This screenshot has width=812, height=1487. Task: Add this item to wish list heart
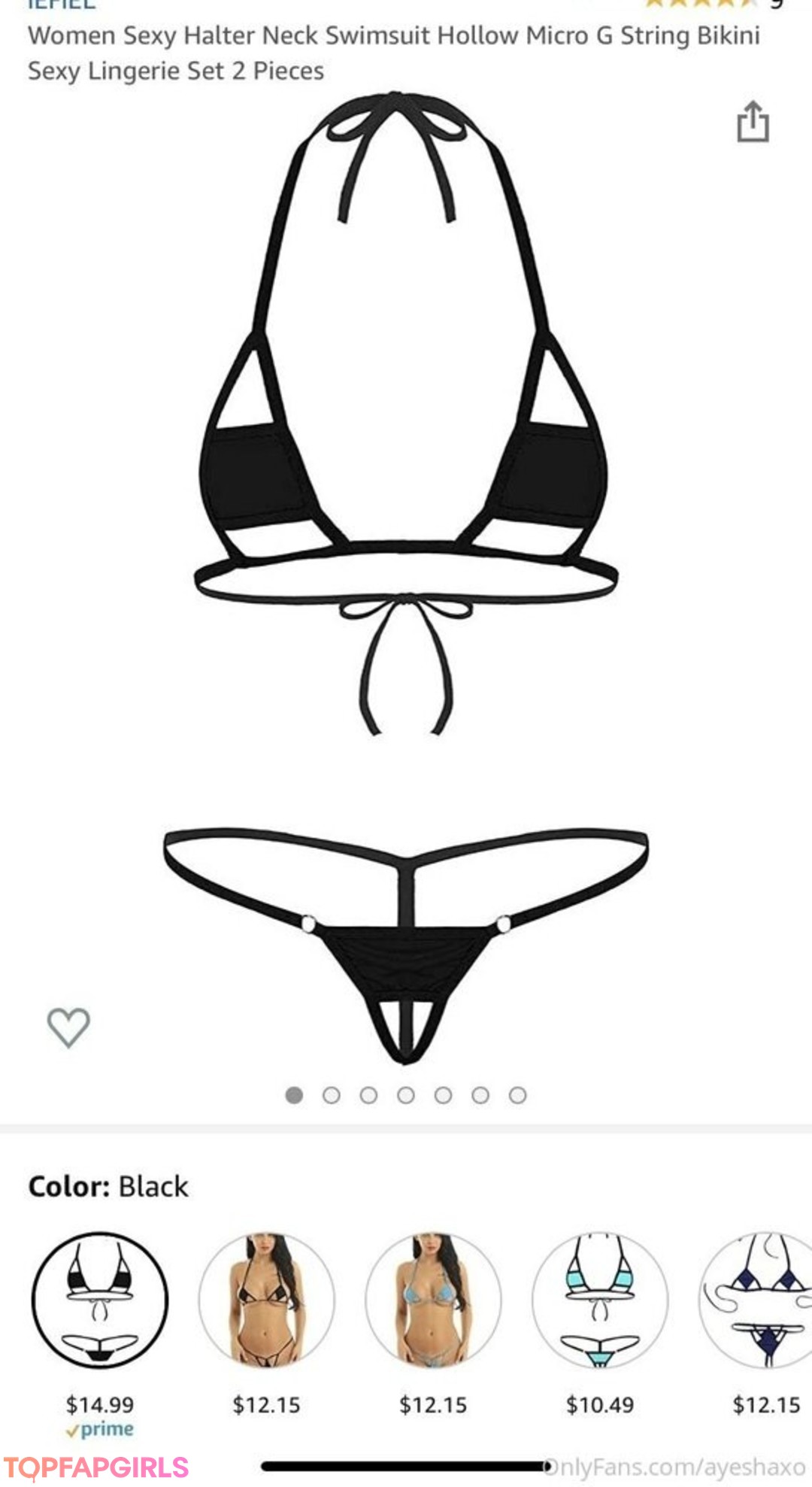[x=68, y=1027]
